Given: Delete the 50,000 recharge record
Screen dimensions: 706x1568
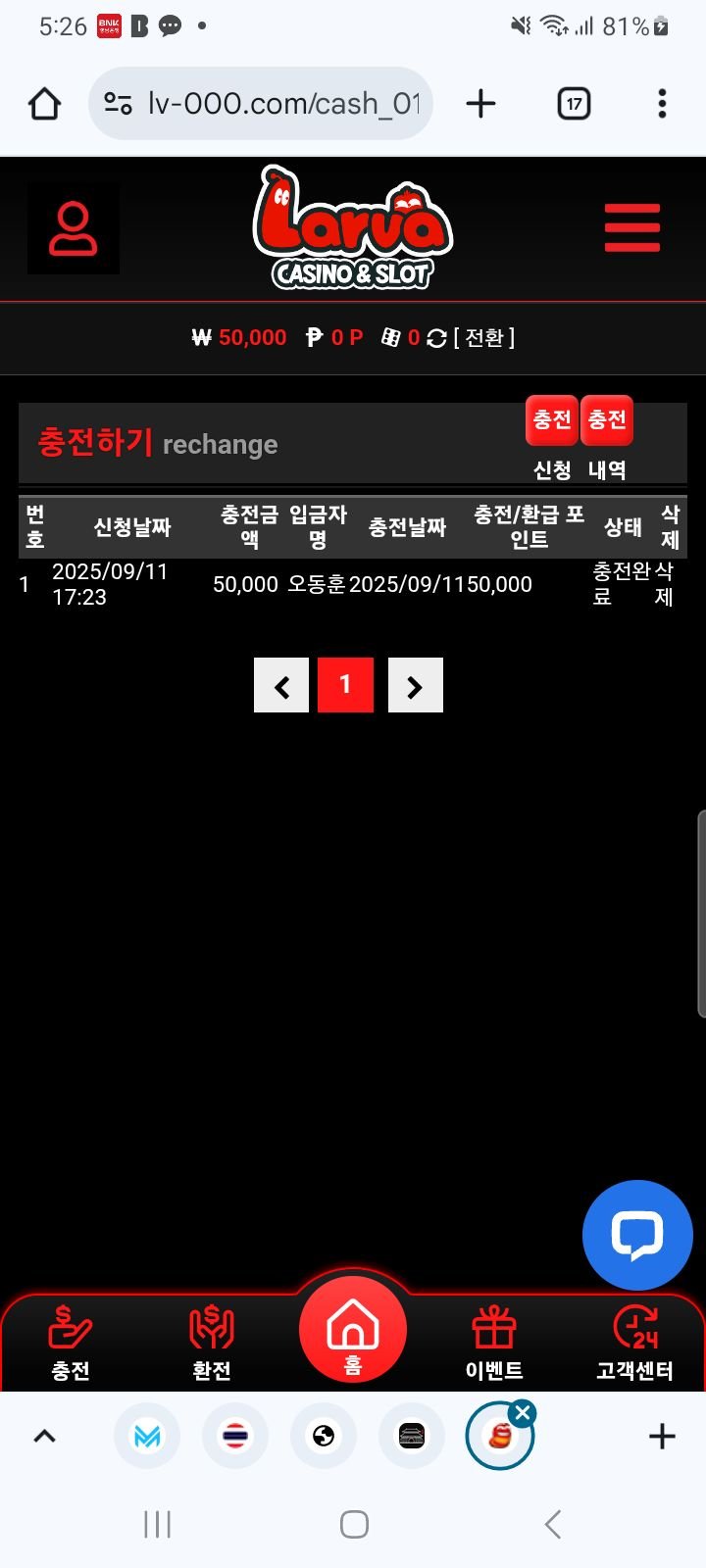Looking at the screenshot, I should tap(664, 584).
